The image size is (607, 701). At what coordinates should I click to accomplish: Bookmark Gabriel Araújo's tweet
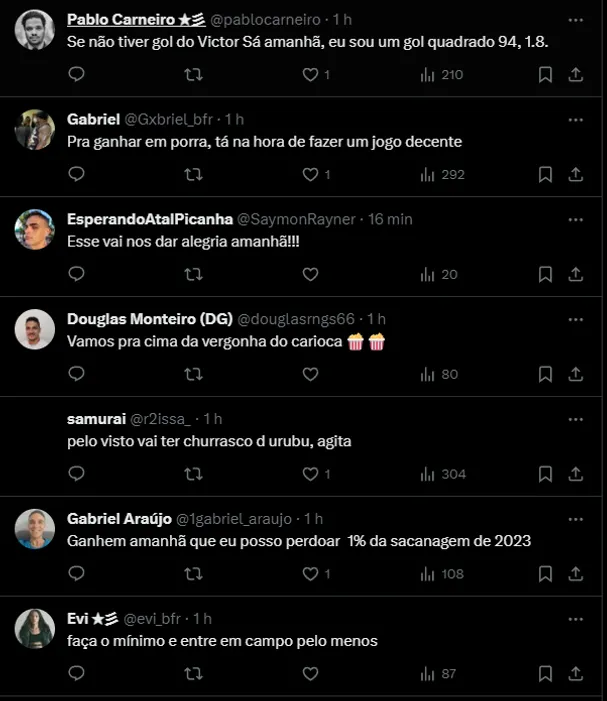(545, 574)
